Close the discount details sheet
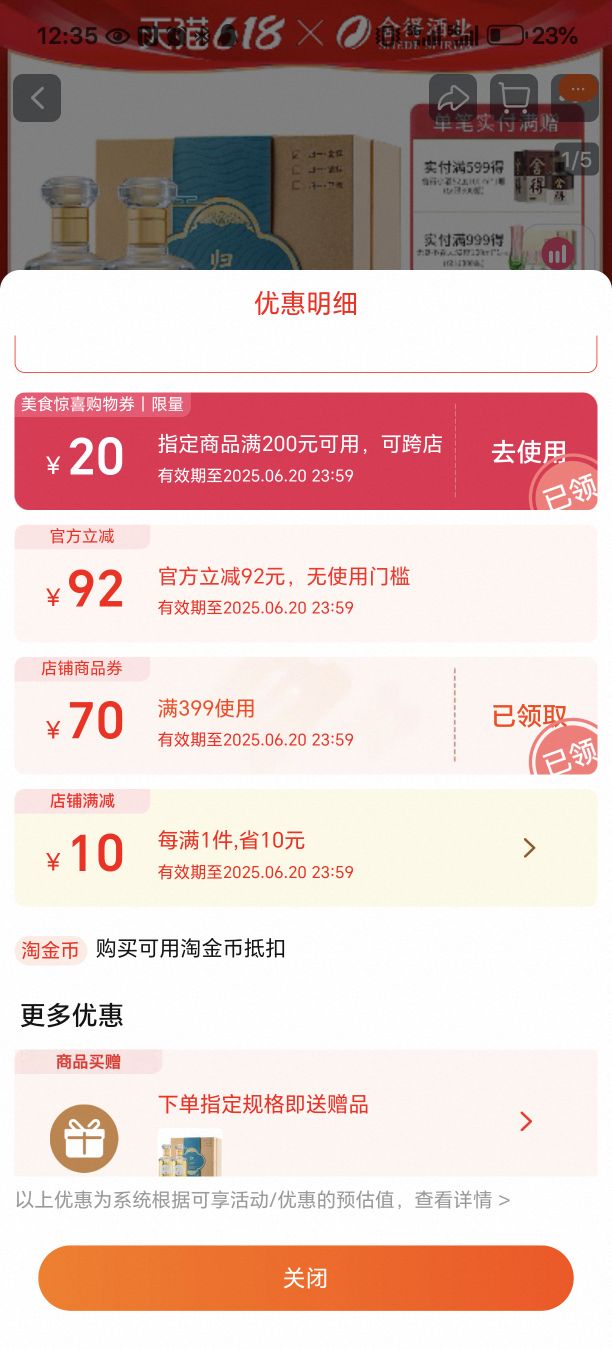 point(305,1278)
